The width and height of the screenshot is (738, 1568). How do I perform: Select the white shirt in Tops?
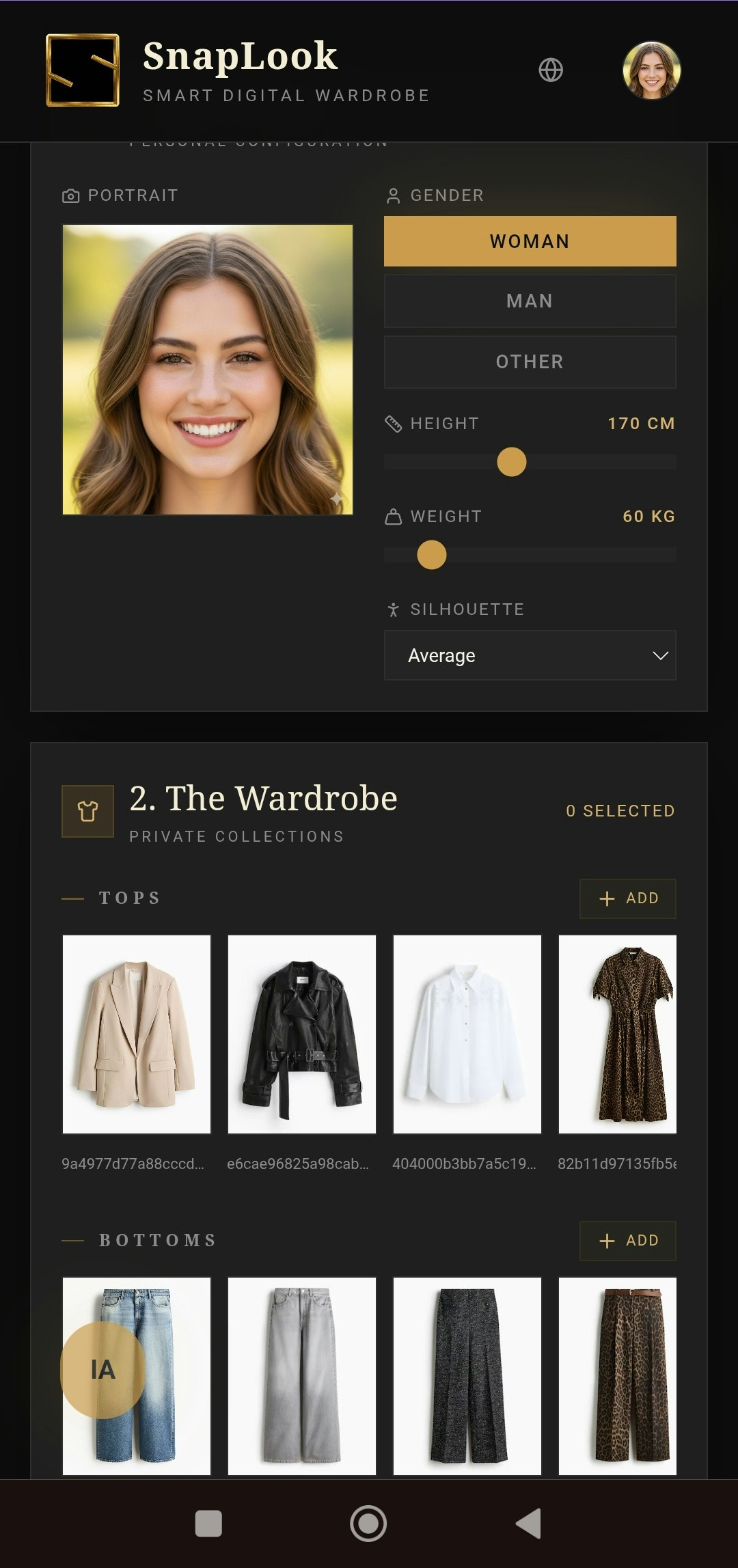pyautogui.click(x=467, y=1034)
